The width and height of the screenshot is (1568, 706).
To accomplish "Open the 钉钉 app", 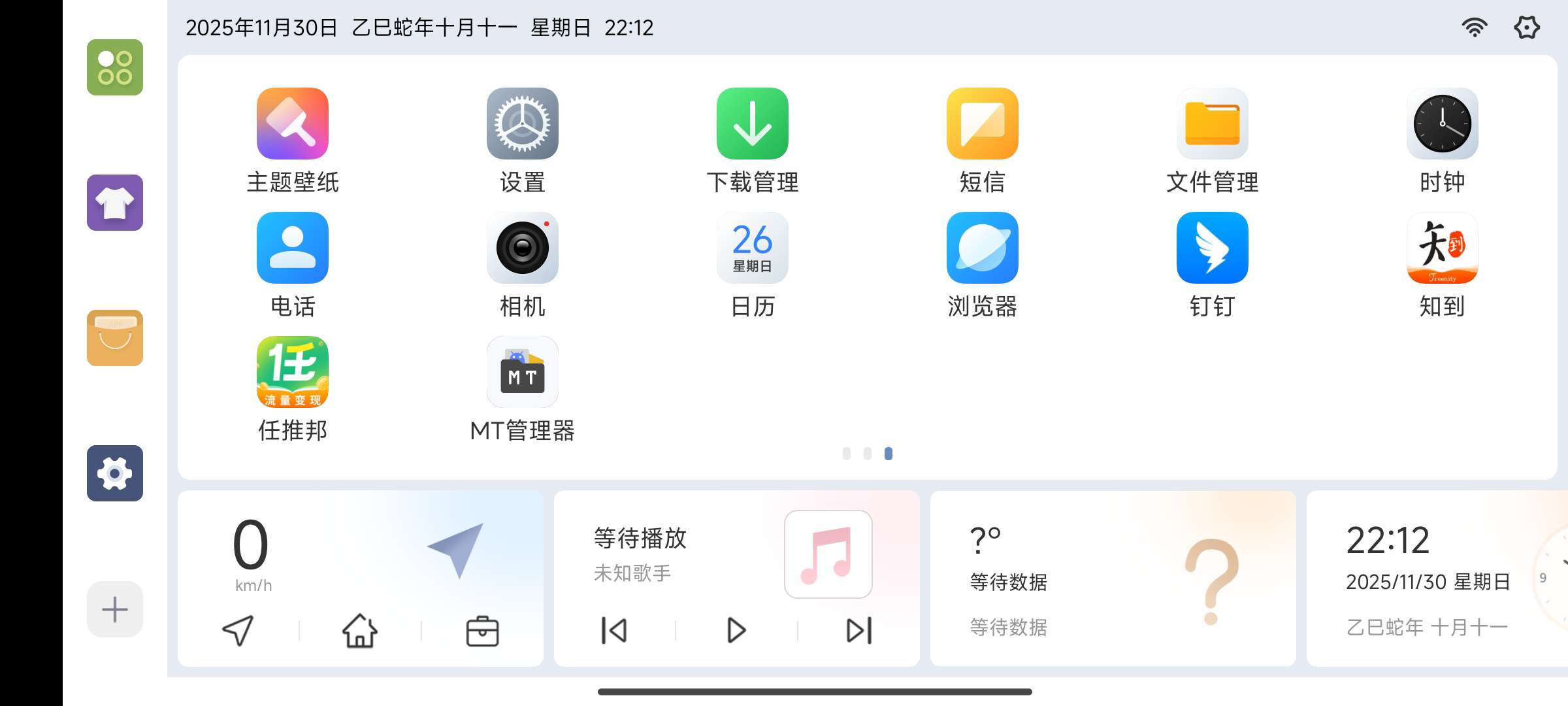I will click(1212, 248).
